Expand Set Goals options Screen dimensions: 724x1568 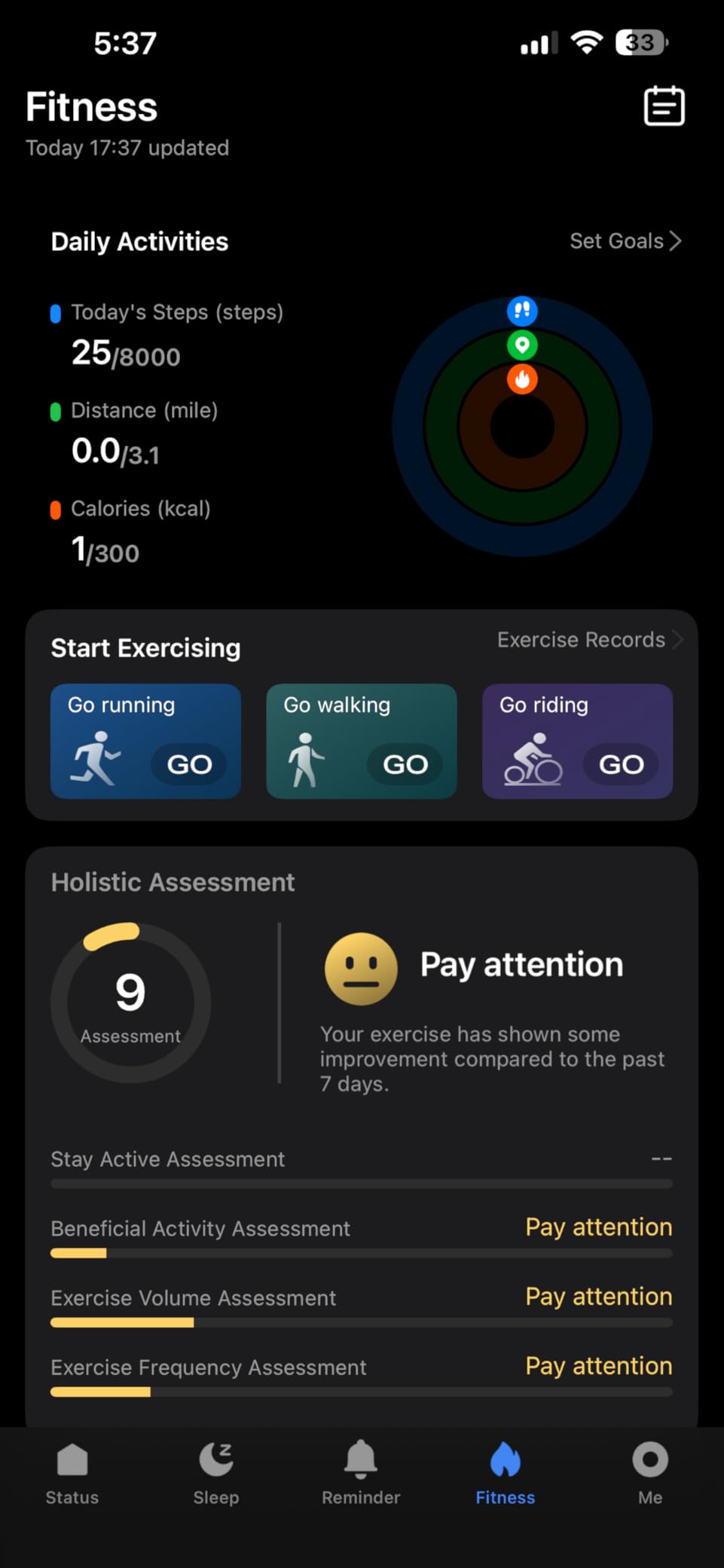pos(625,241)
